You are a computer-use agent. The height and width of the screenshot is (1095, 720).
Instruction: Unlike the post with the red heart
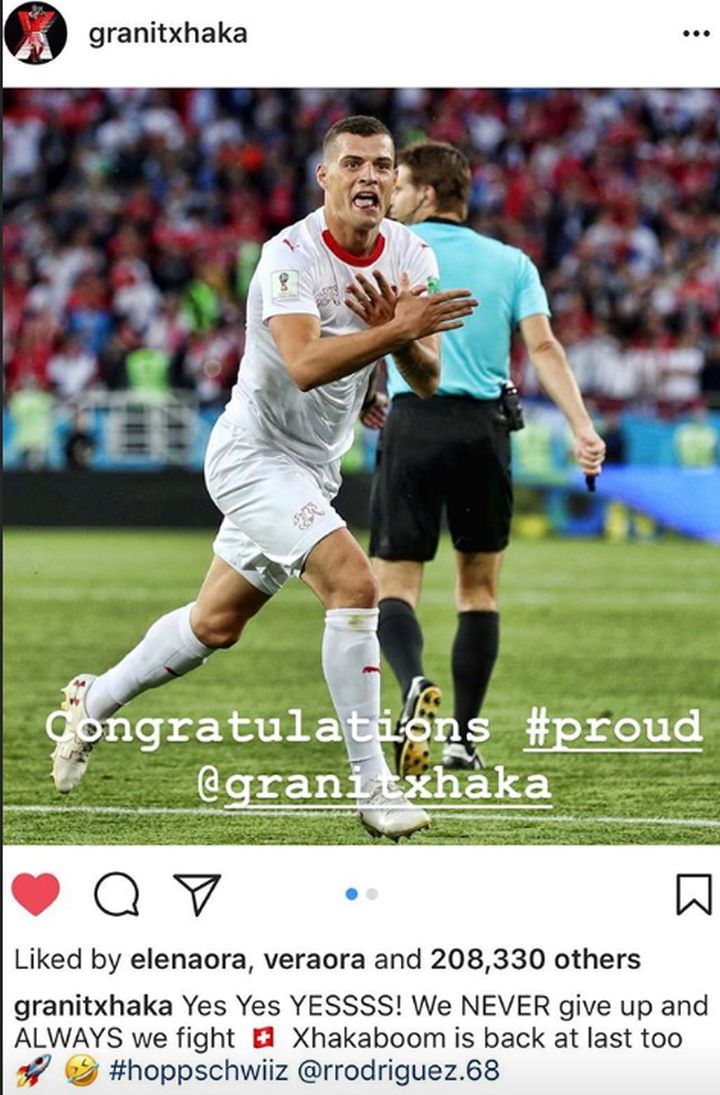point(36,894)
